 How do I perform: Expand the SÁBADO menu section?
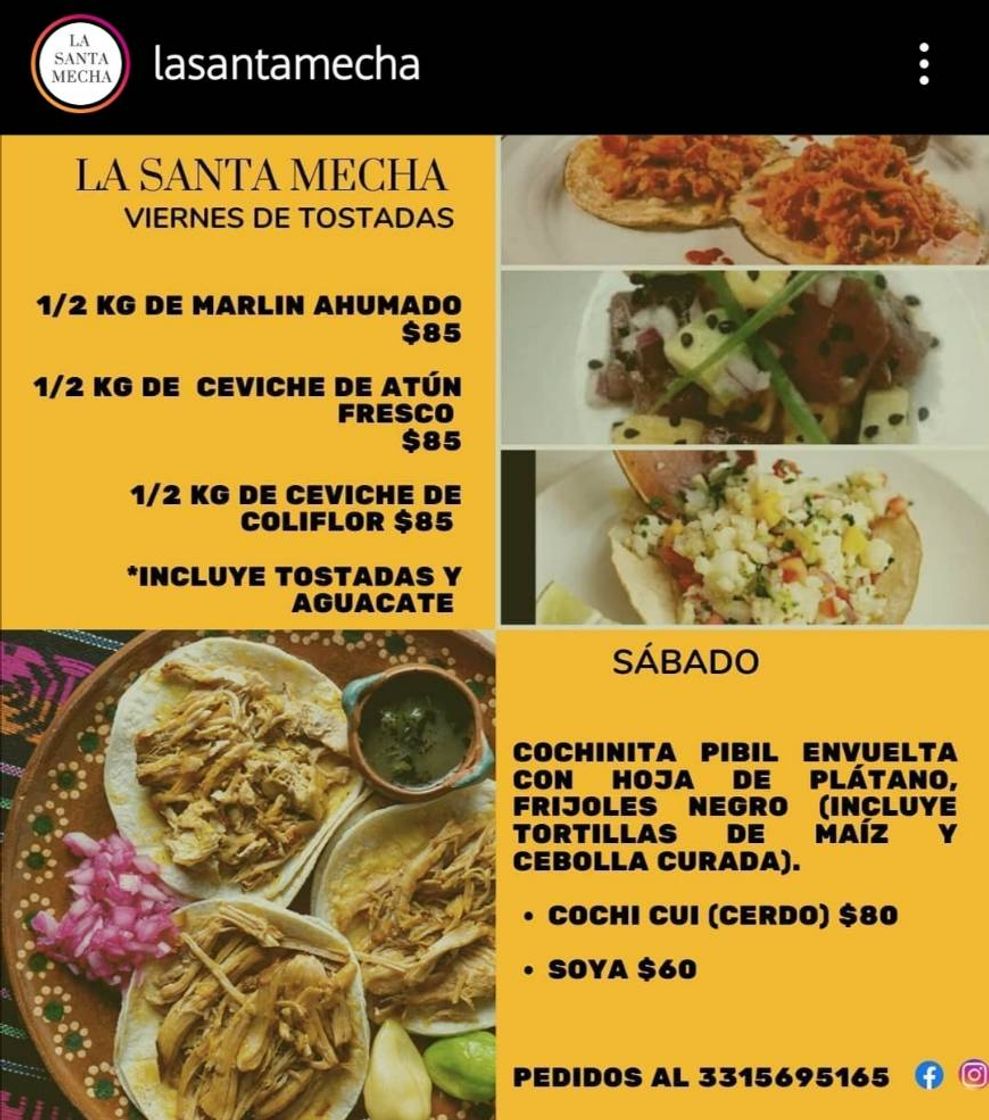click(687, 658)
